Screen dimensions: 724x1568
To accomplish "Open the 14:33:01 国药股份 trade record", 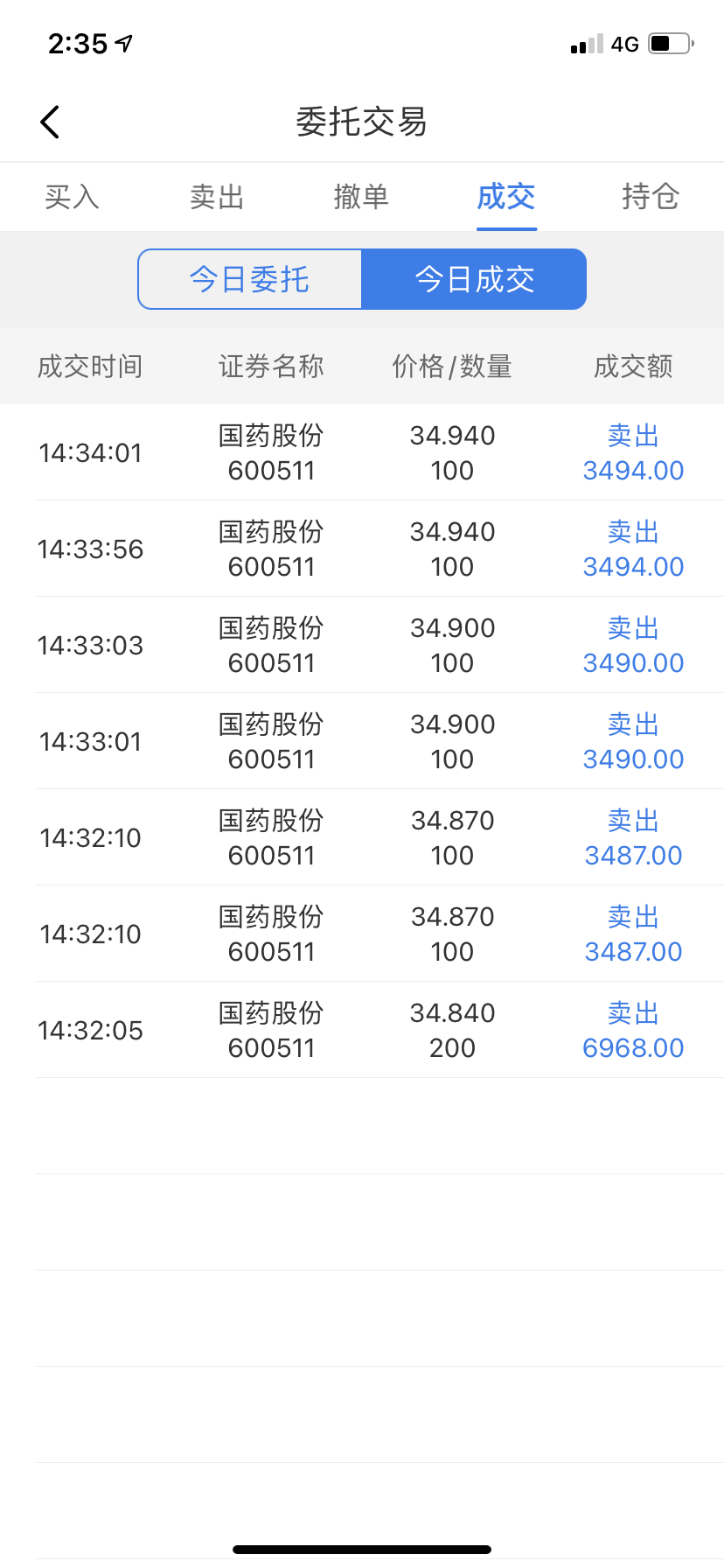I will pos(362,741).
